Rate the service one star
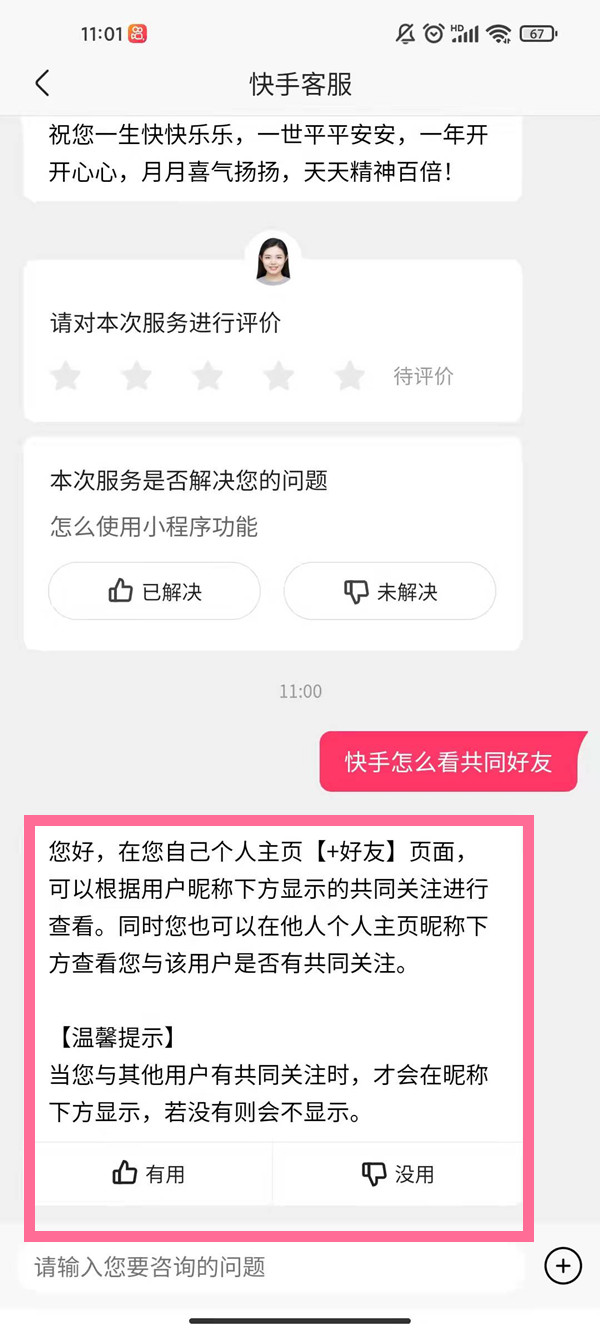This screenshot has width=600, height=1333. (66, 376)
